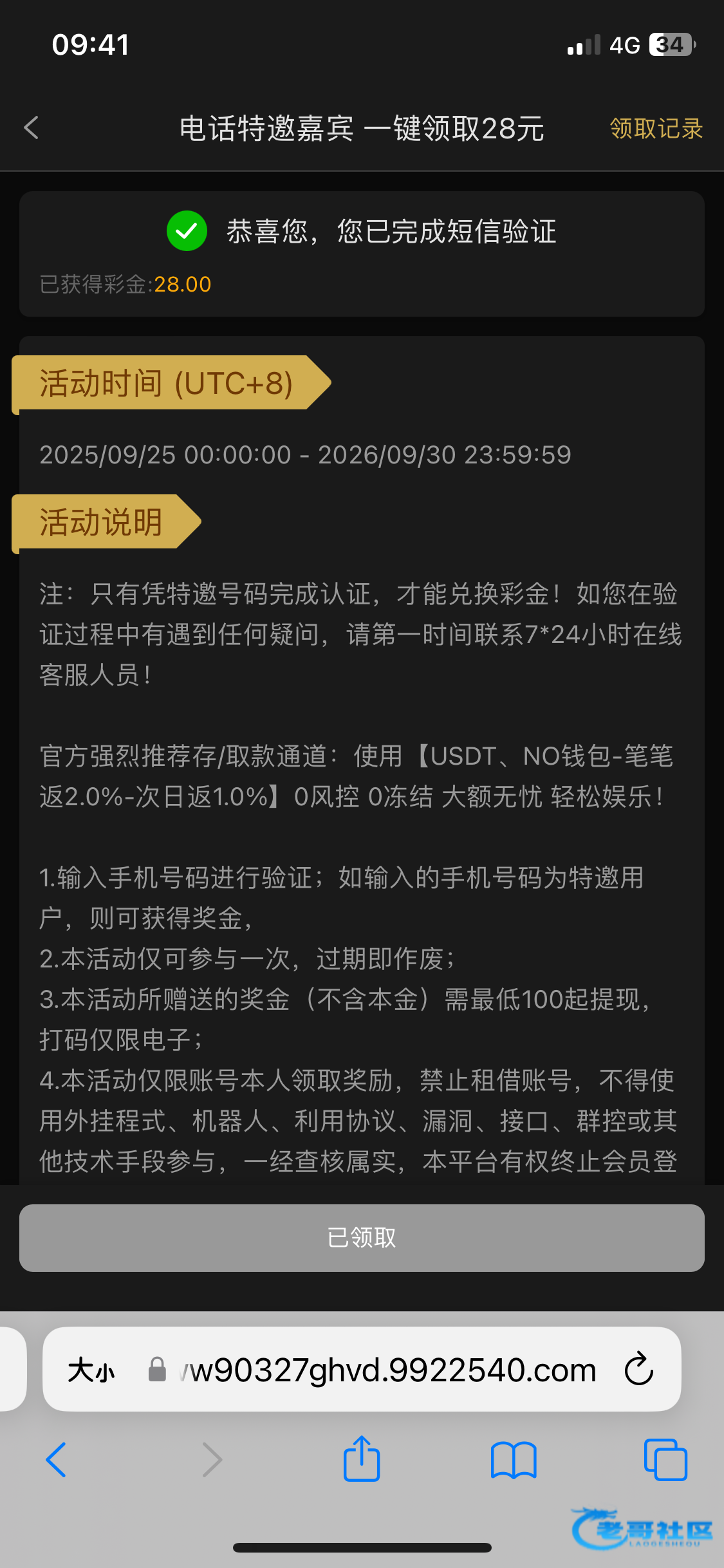Open Safari bookmarks

[513, 1460]
